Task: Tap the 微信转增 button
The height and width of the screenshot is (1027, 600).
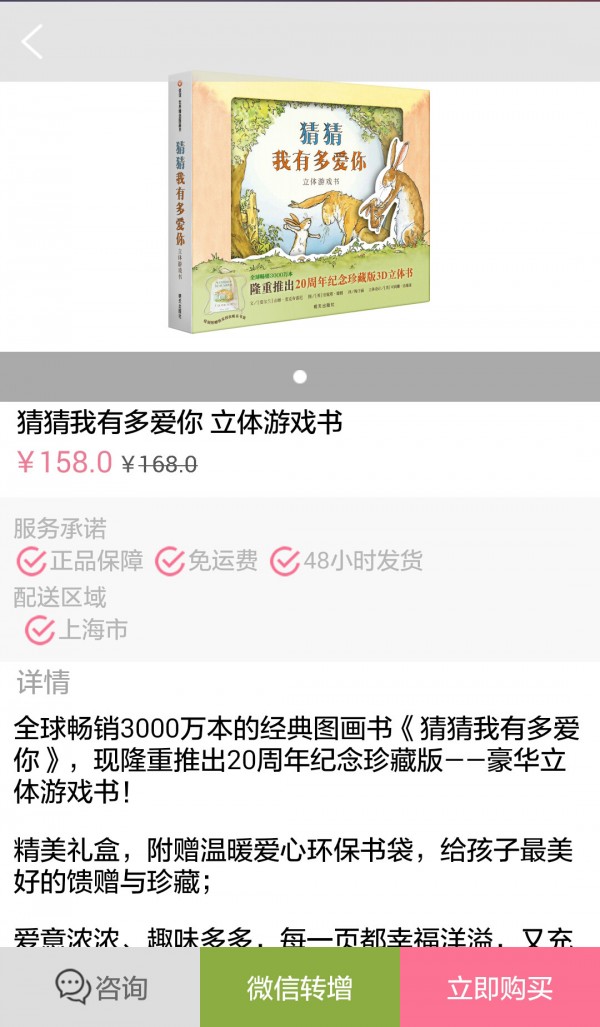Action: click(x=300, y=987)
